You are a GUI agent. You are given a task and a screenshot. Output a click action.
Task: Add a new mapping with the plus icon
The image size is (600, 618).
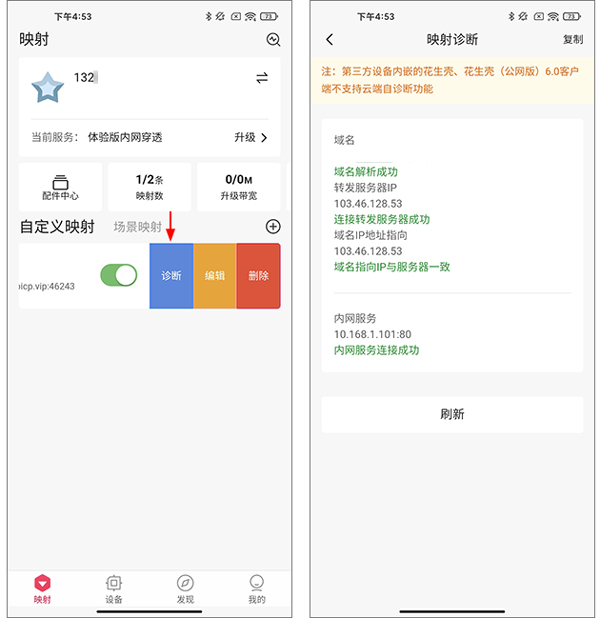coord(272,227)
